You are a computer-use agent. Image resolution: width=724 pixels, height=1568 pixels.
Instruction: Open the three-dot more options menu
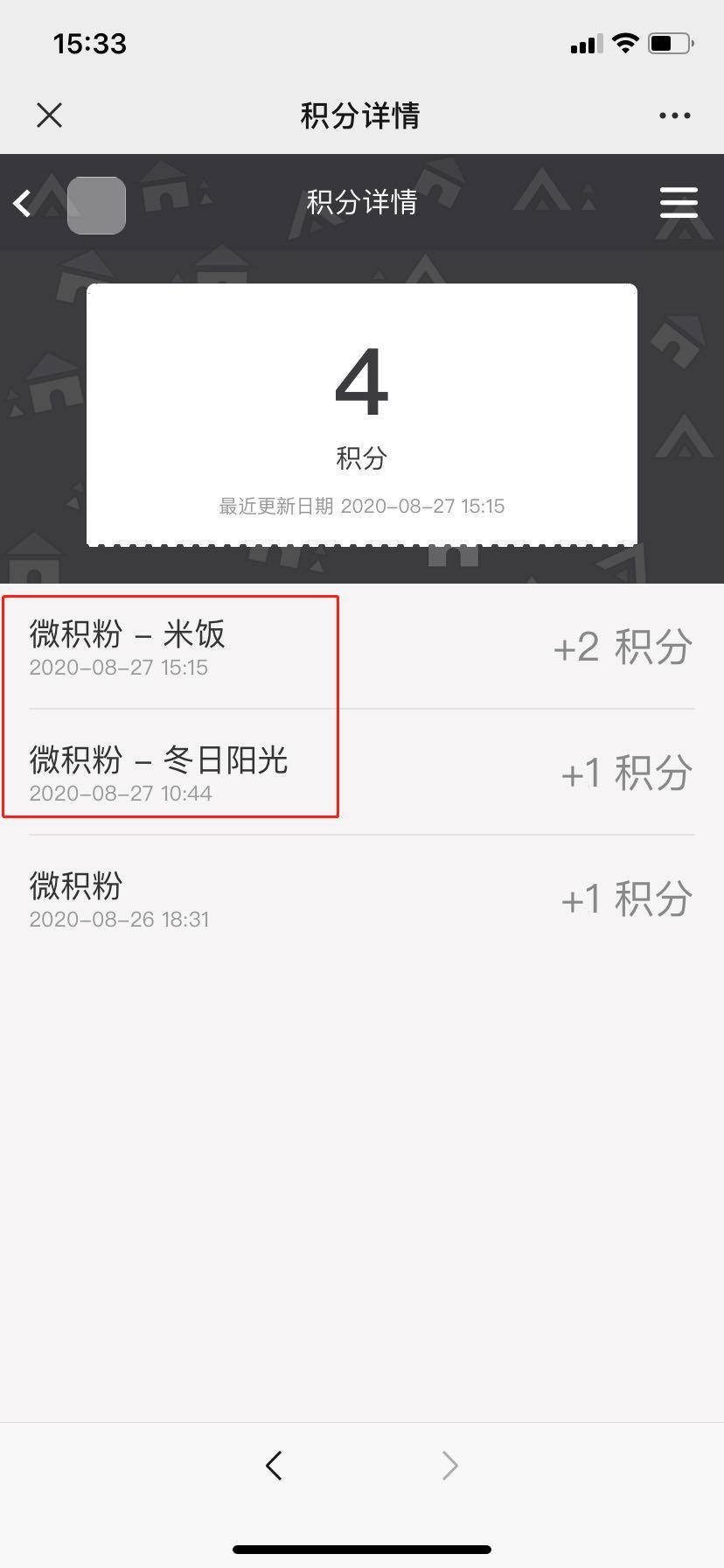pos(674,115)
